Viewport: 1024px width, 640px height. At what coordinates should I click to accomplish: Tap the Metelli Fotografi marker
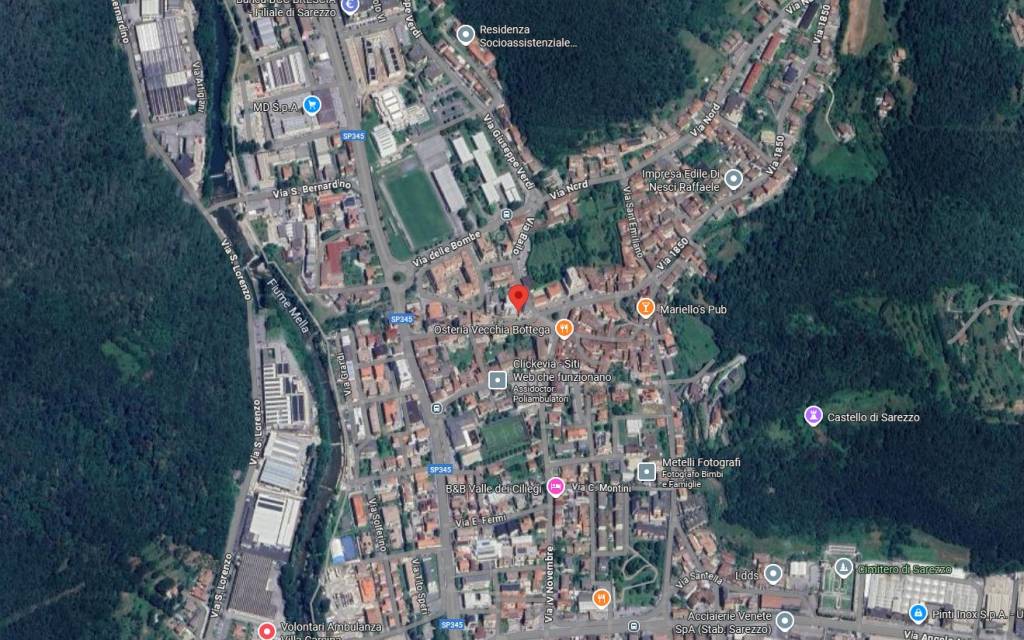tap(647, 470)
